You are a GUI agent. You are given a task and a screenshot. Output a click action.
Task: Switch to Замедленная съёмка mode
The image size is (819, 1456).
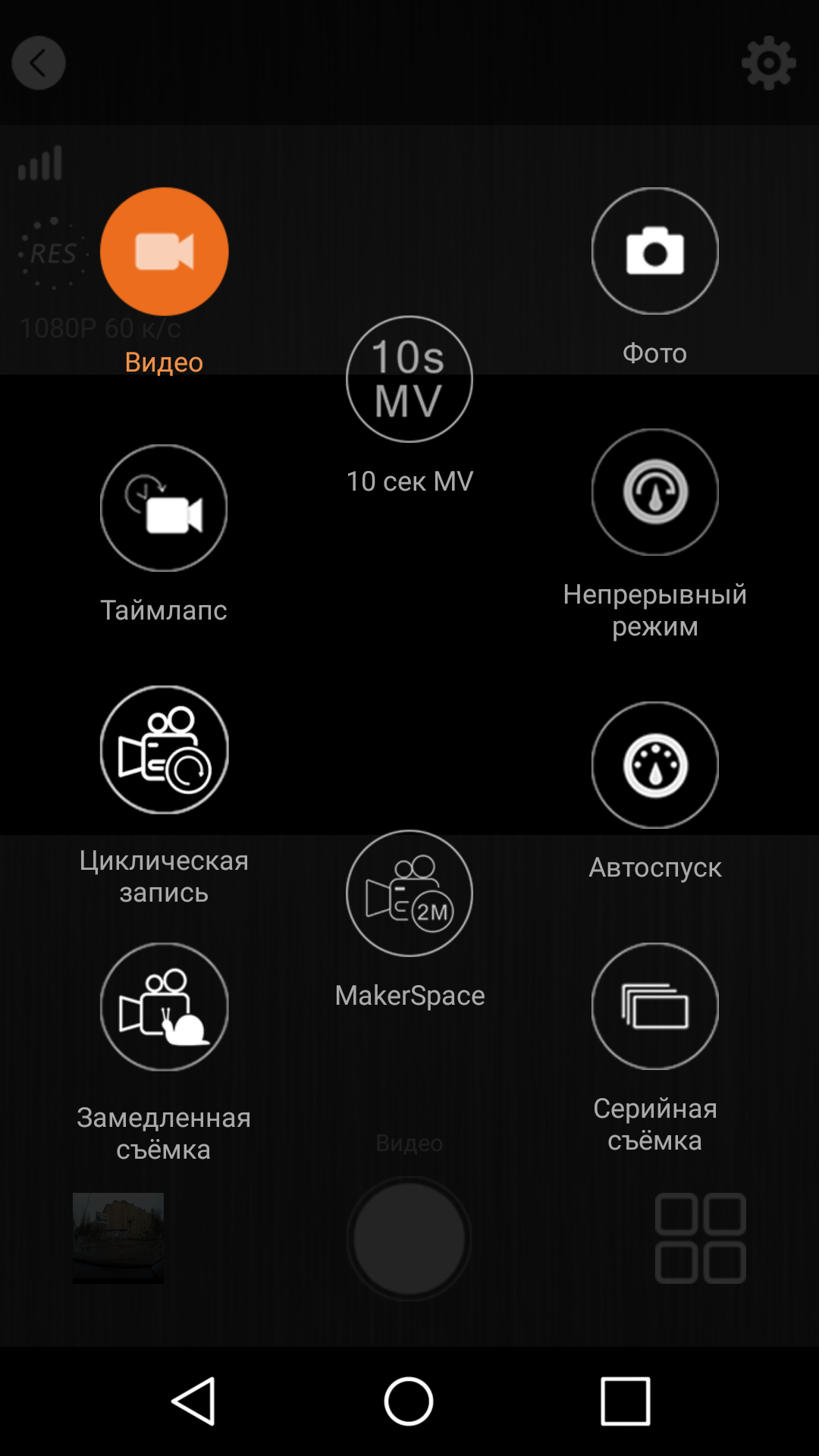[x=164, y=1007]
